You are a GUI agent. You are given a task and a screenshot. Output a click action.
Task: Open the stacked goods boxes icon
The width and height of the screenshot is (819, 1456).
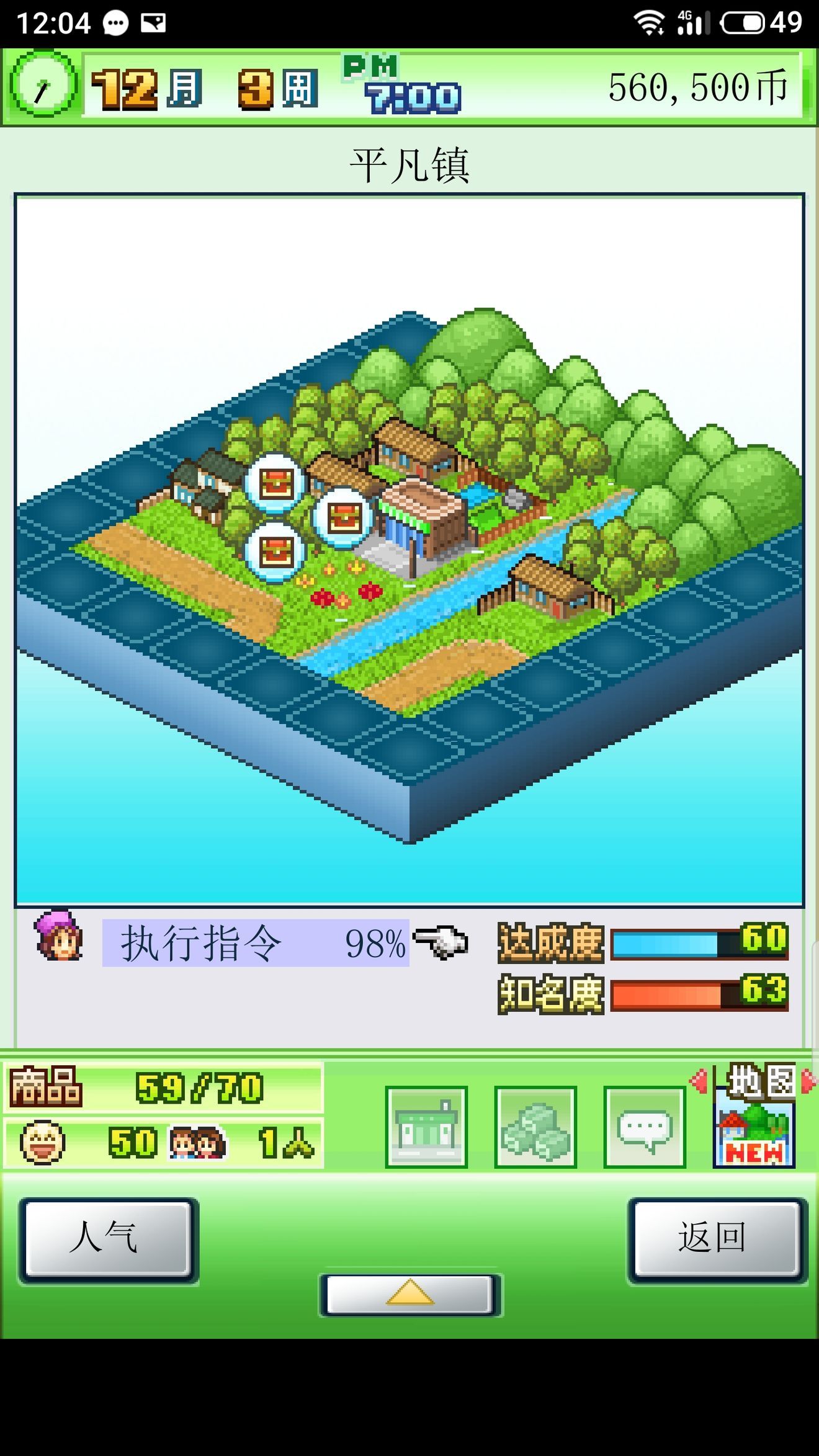pos(535,1127)
